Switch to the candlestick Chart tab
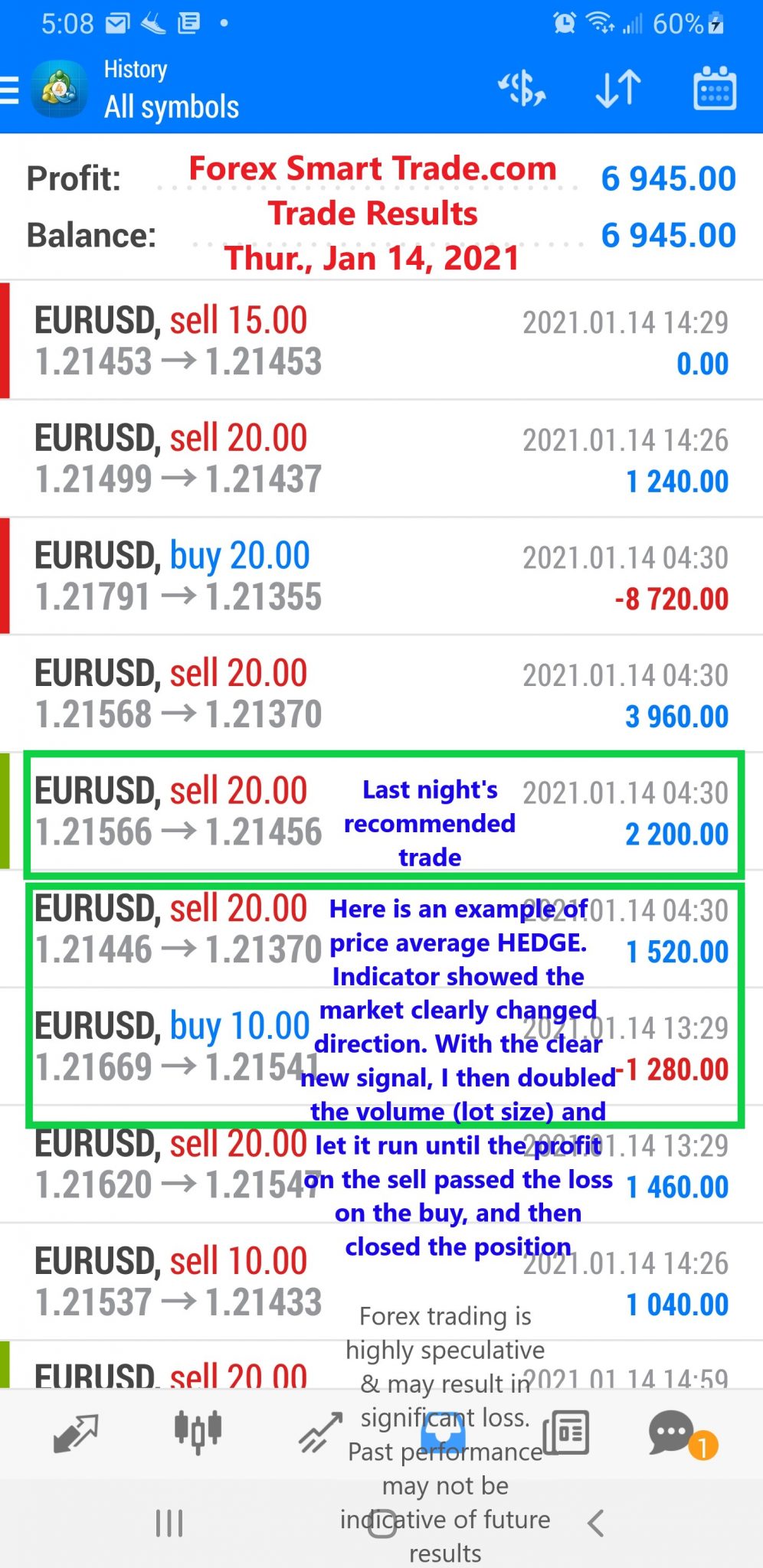Screen dimensions: 763x1568 coord(198,1432)
